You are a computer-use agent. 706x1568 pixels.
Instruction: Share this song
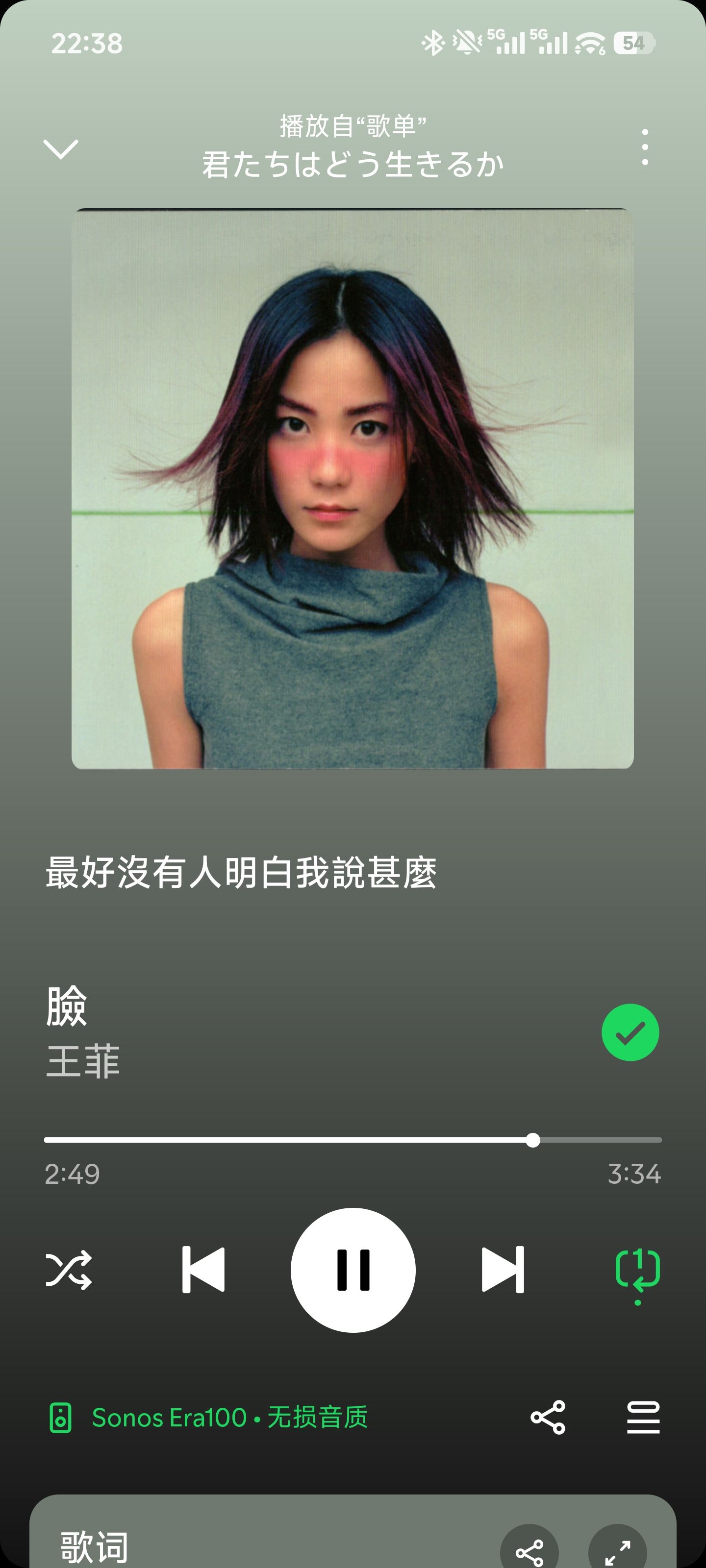tap(548, 1418)
